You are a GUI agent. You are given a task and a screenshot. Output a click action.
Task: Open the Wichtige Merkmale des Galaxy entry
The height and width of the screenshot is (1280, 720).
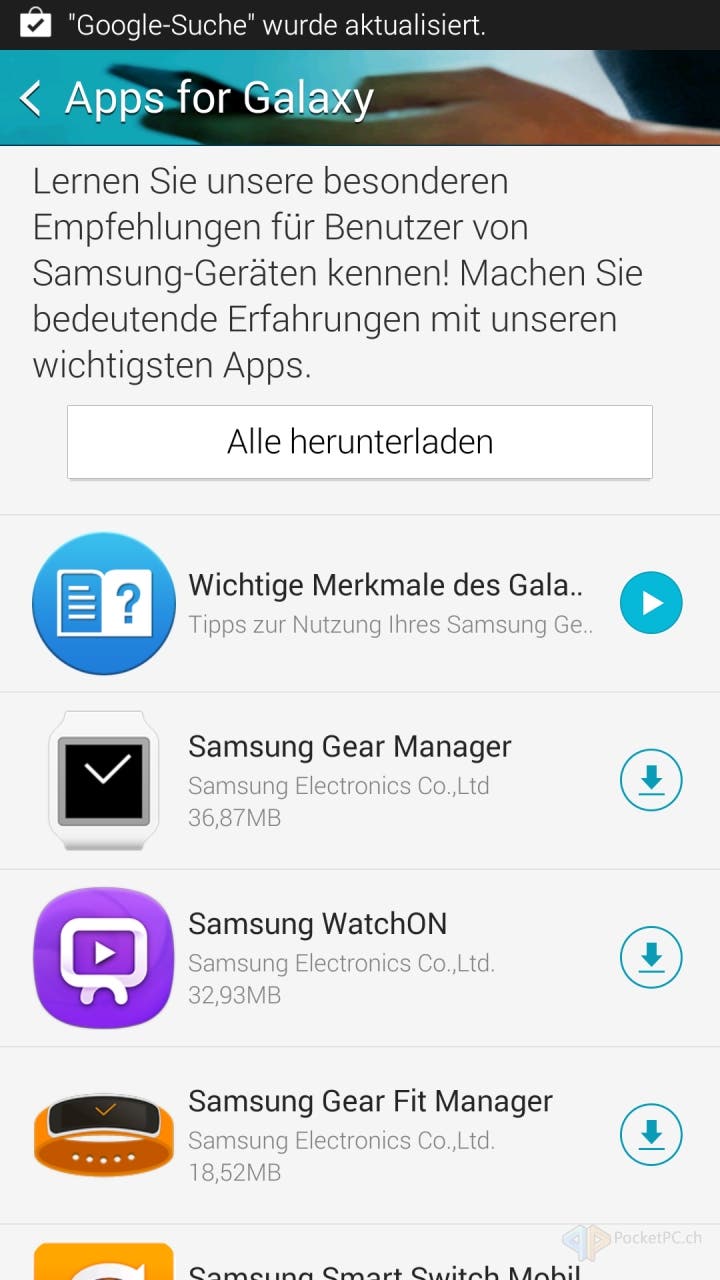tap(360, 604)
